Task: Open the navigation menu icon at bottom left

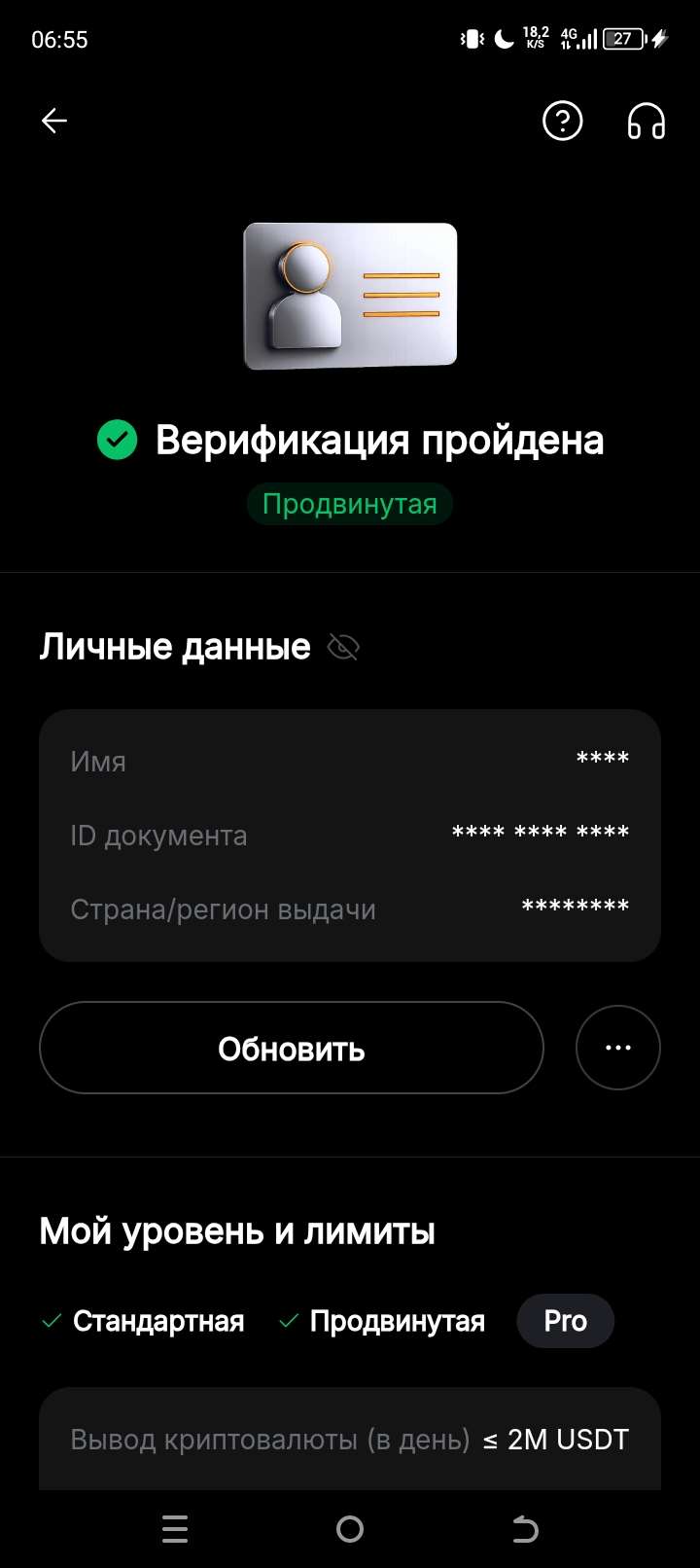Action: (175, 1528)
